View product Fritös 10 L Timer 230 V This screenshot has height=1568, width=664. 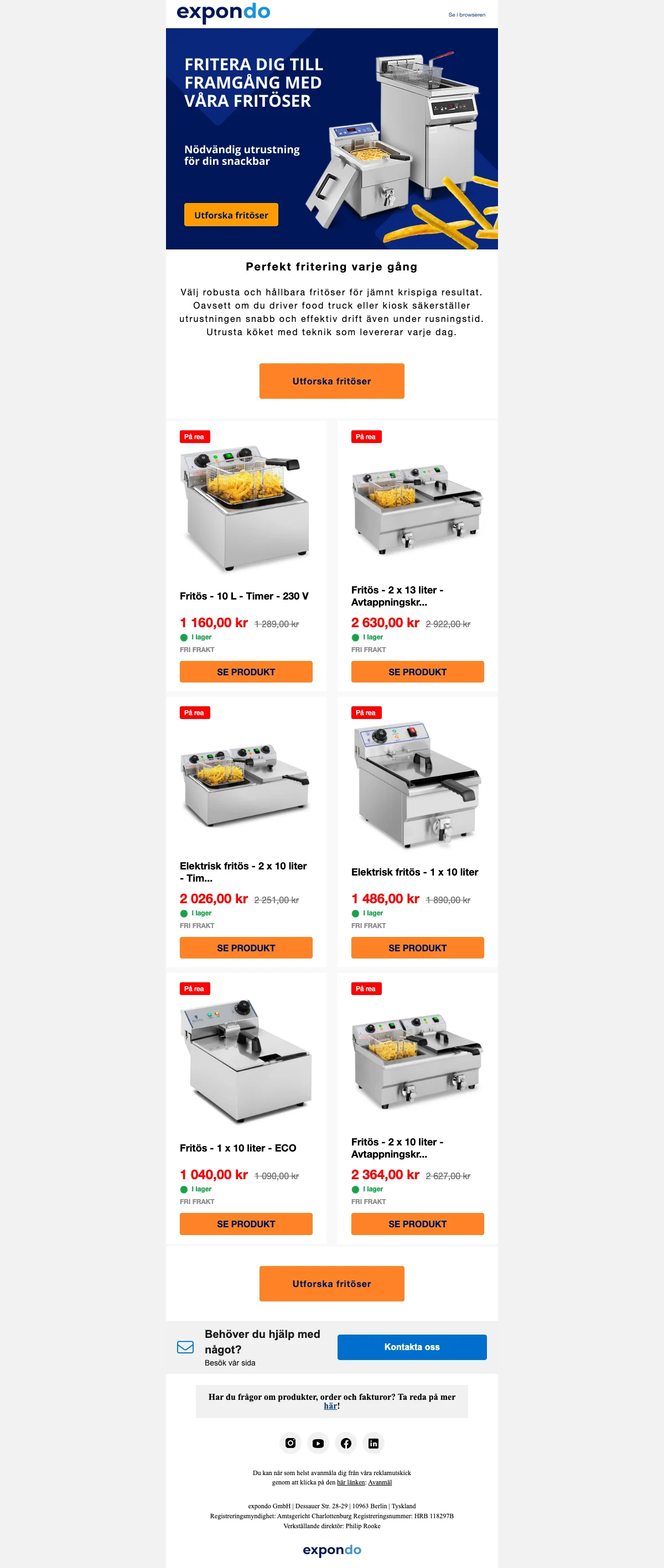pos(246,671)
